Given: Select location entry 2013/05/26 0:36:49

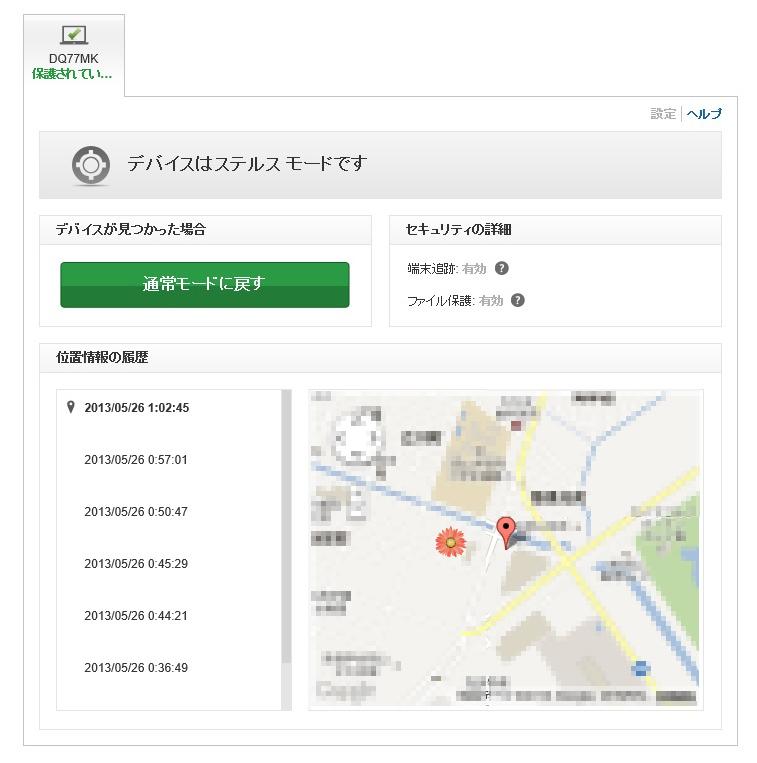Looking at the screenshot, I should tap(136, 668).
